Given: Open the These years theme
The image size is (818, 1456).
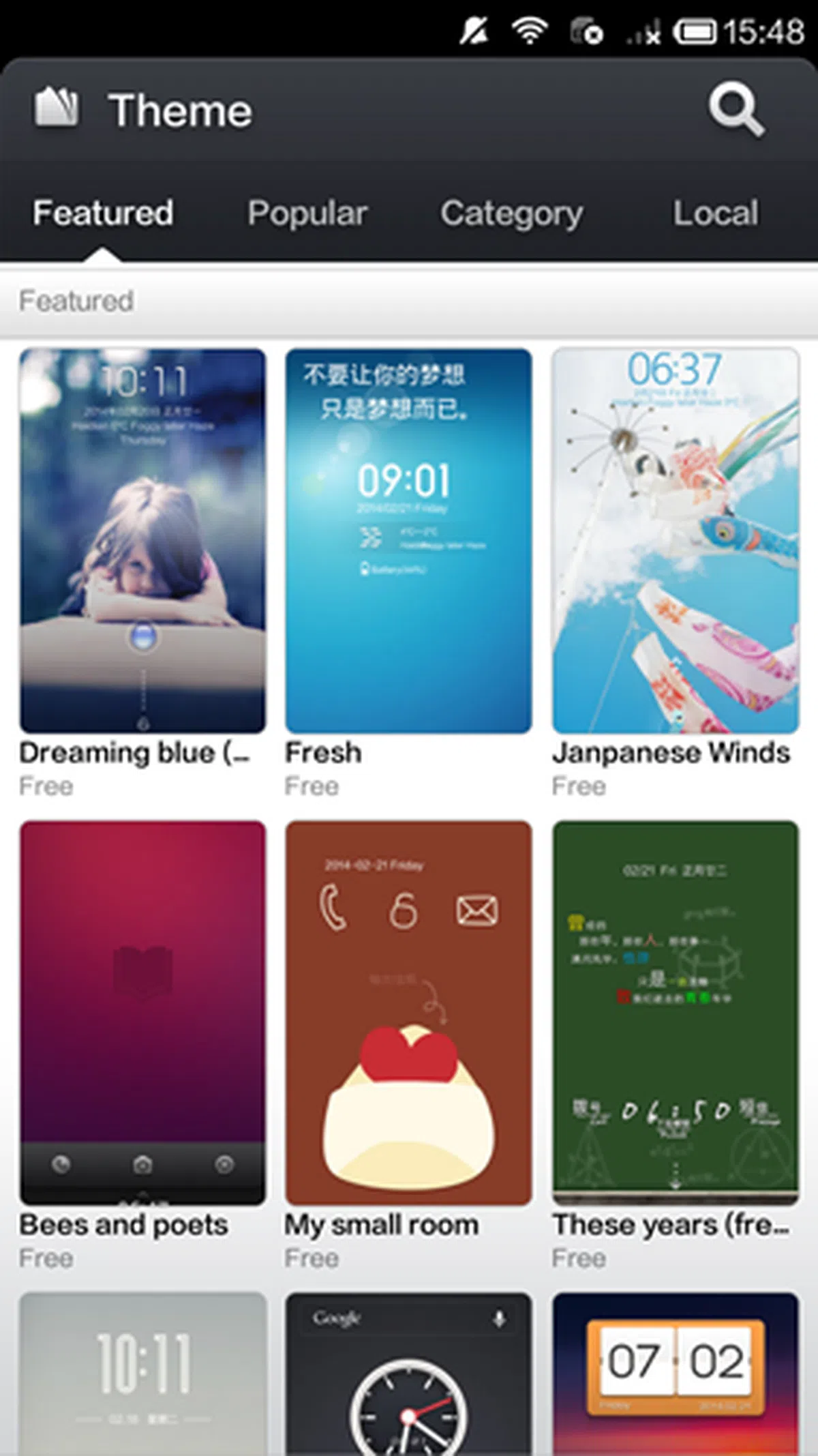Looking at the screenshot, I should (x=675, y=1012).
